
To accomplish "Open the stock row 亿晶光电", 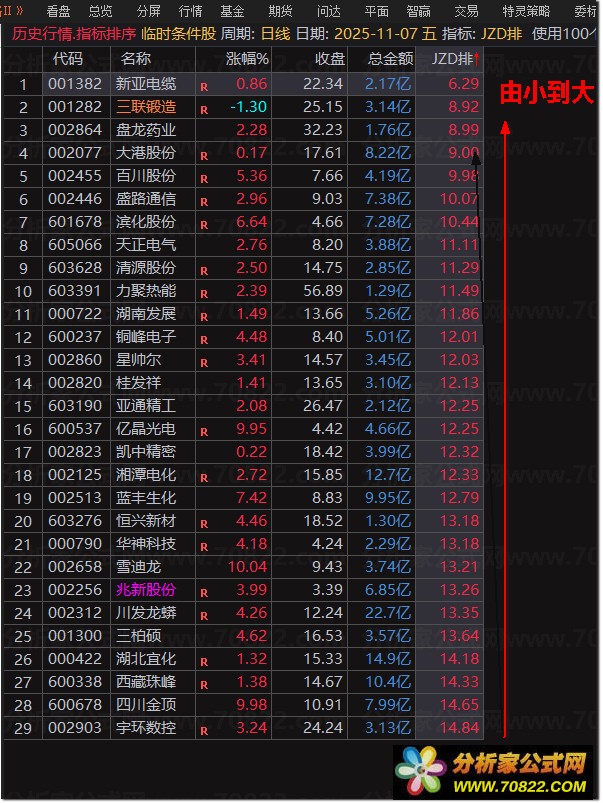I will tap(146, 428).
